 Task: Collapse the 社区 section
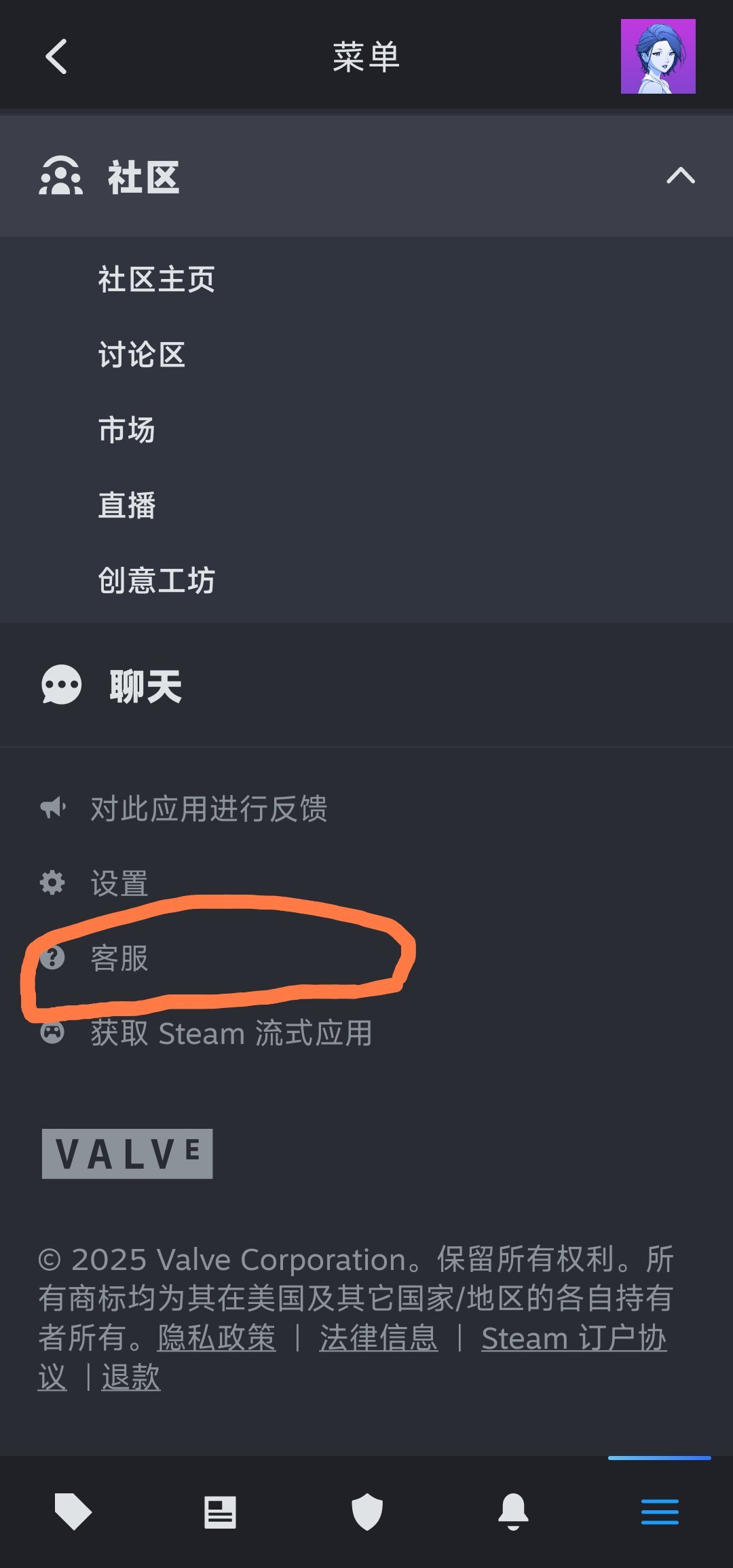point(680,176)
